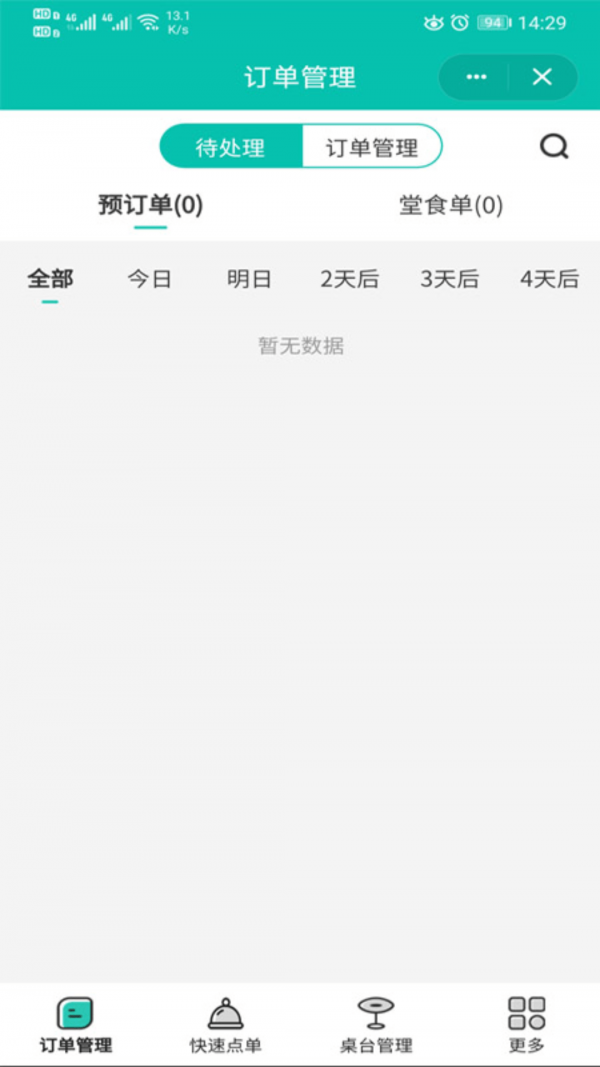Filter orders by 今日
600x1067 pixels.
click(x=150, y=279)
